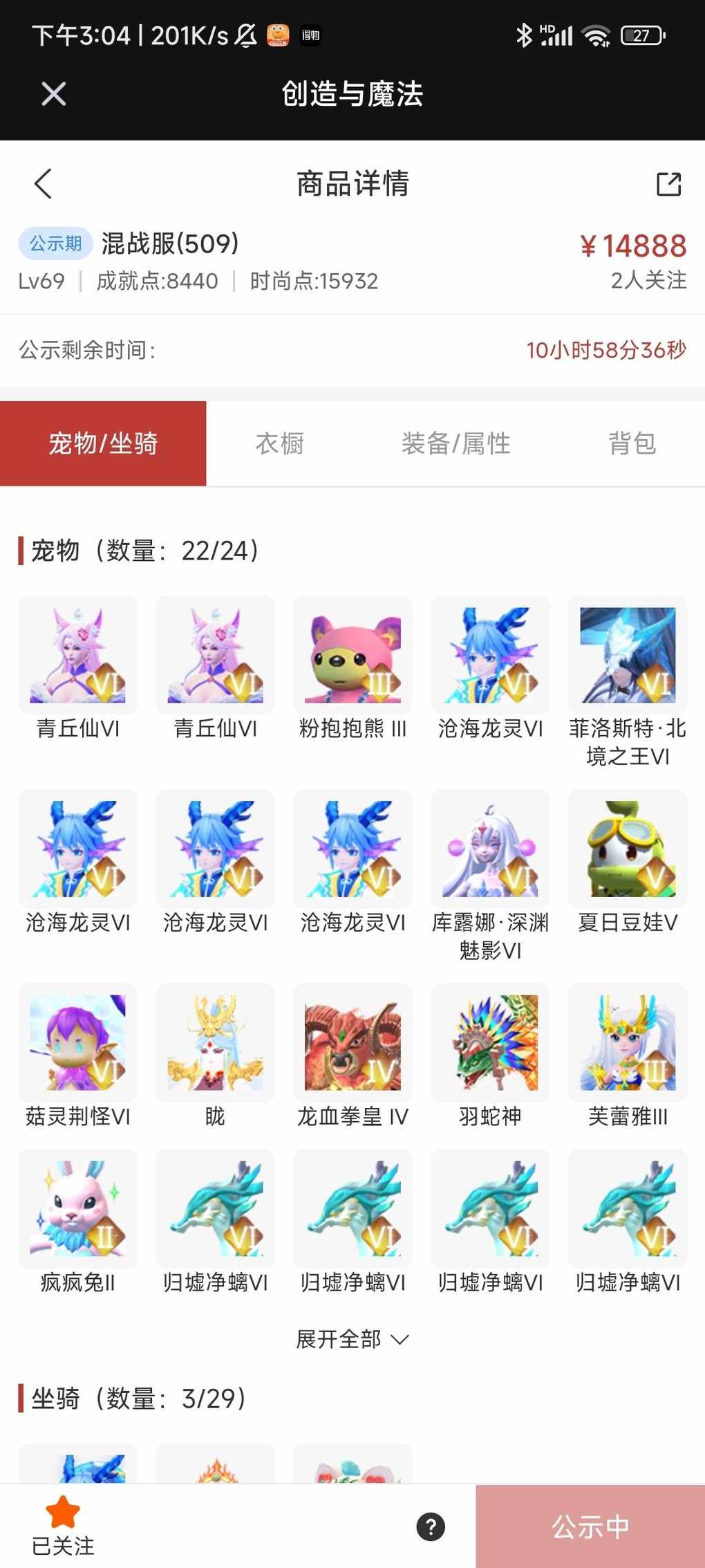View the 芙蕾雅III pet
The width and height of the screenshot is (705, 1568).
(x=627, y=1042)
